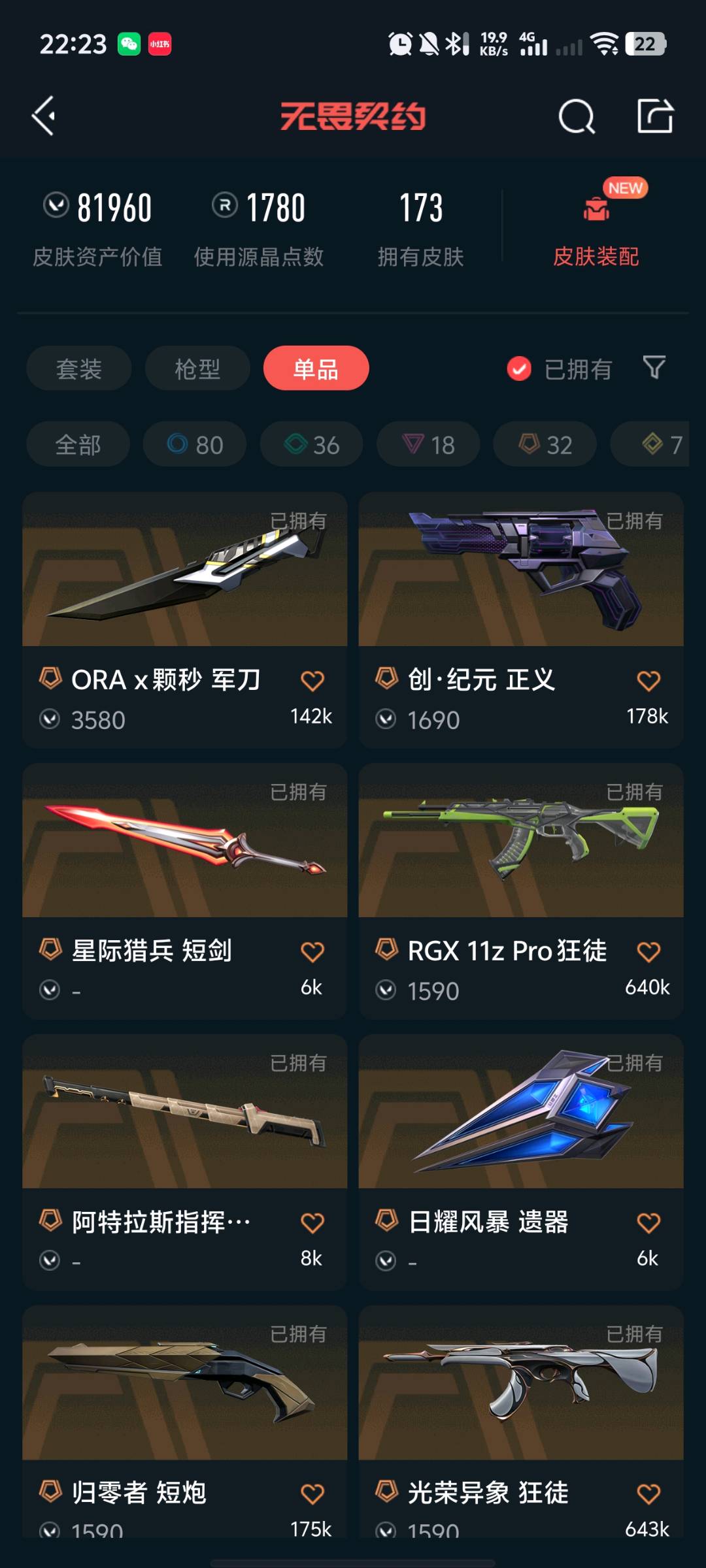Filter by the rarity chip showing 36
The image size is (706, 1568).
point(311,444)
